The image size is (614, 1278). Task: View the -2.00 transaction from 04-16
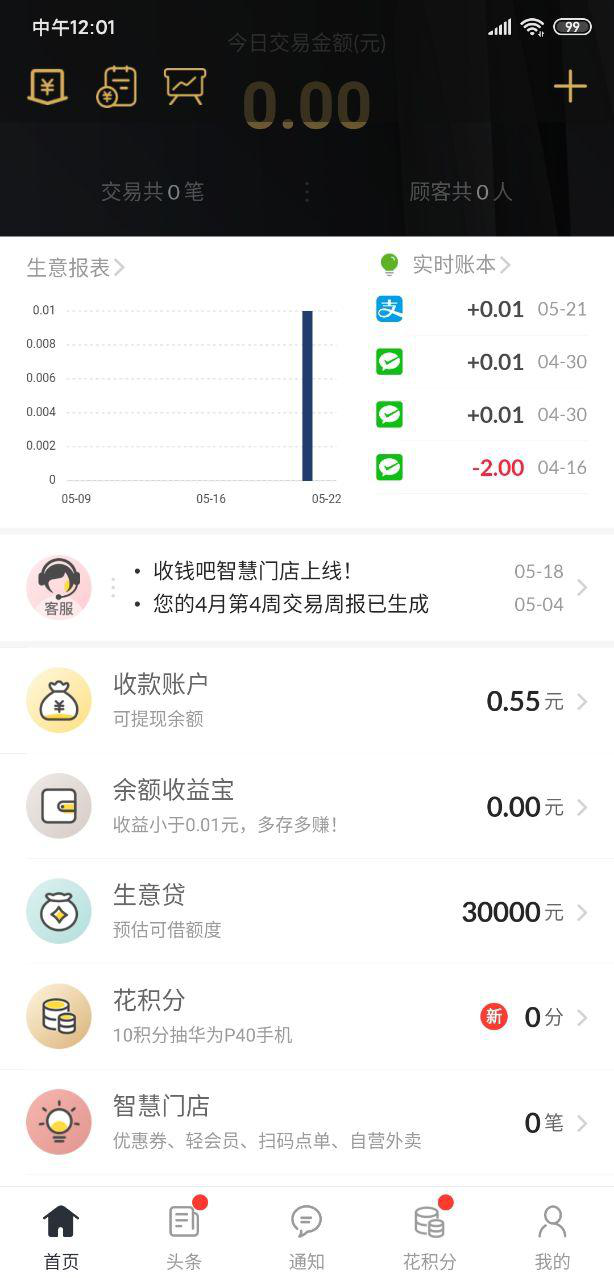[x=481, y=467]
